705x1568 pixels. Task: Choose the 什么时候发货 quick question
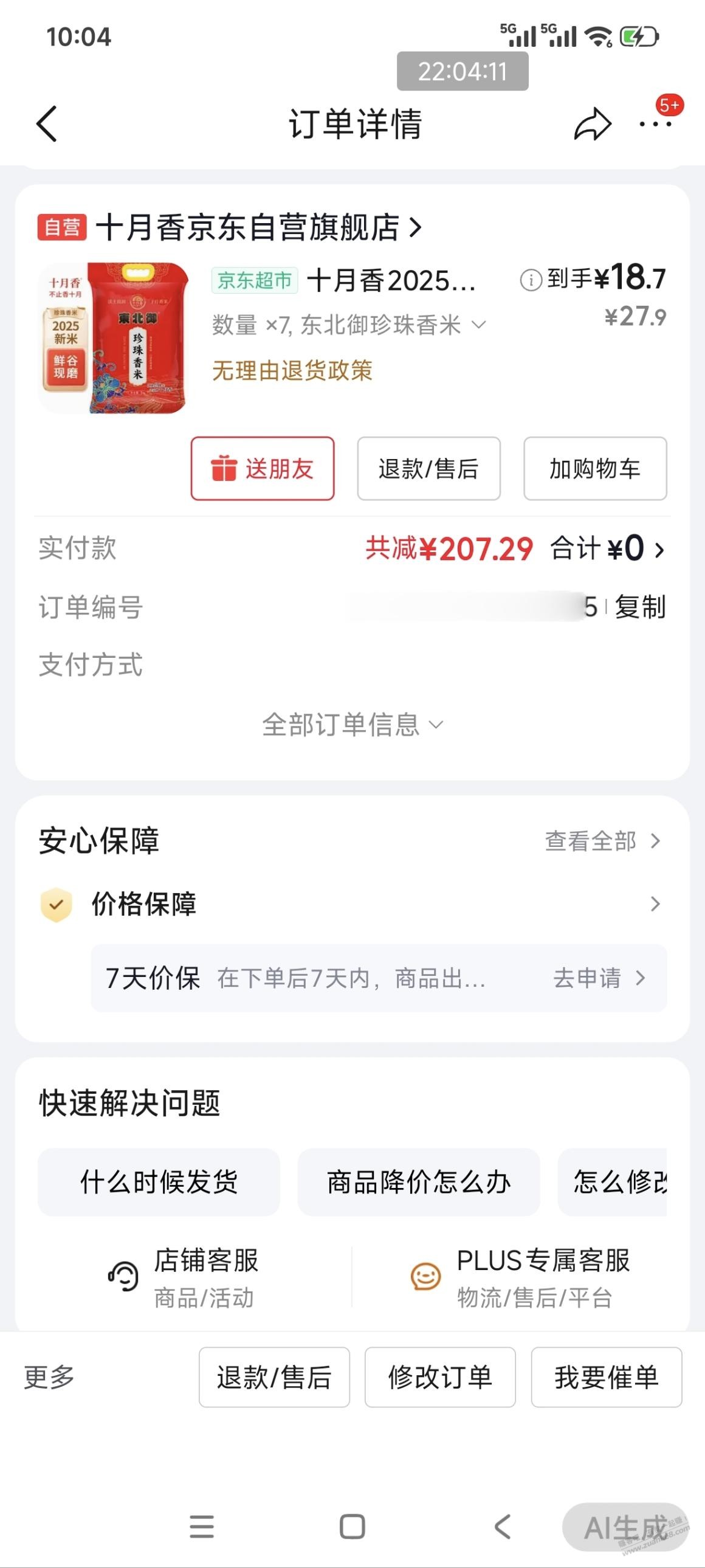point(159,1182)
